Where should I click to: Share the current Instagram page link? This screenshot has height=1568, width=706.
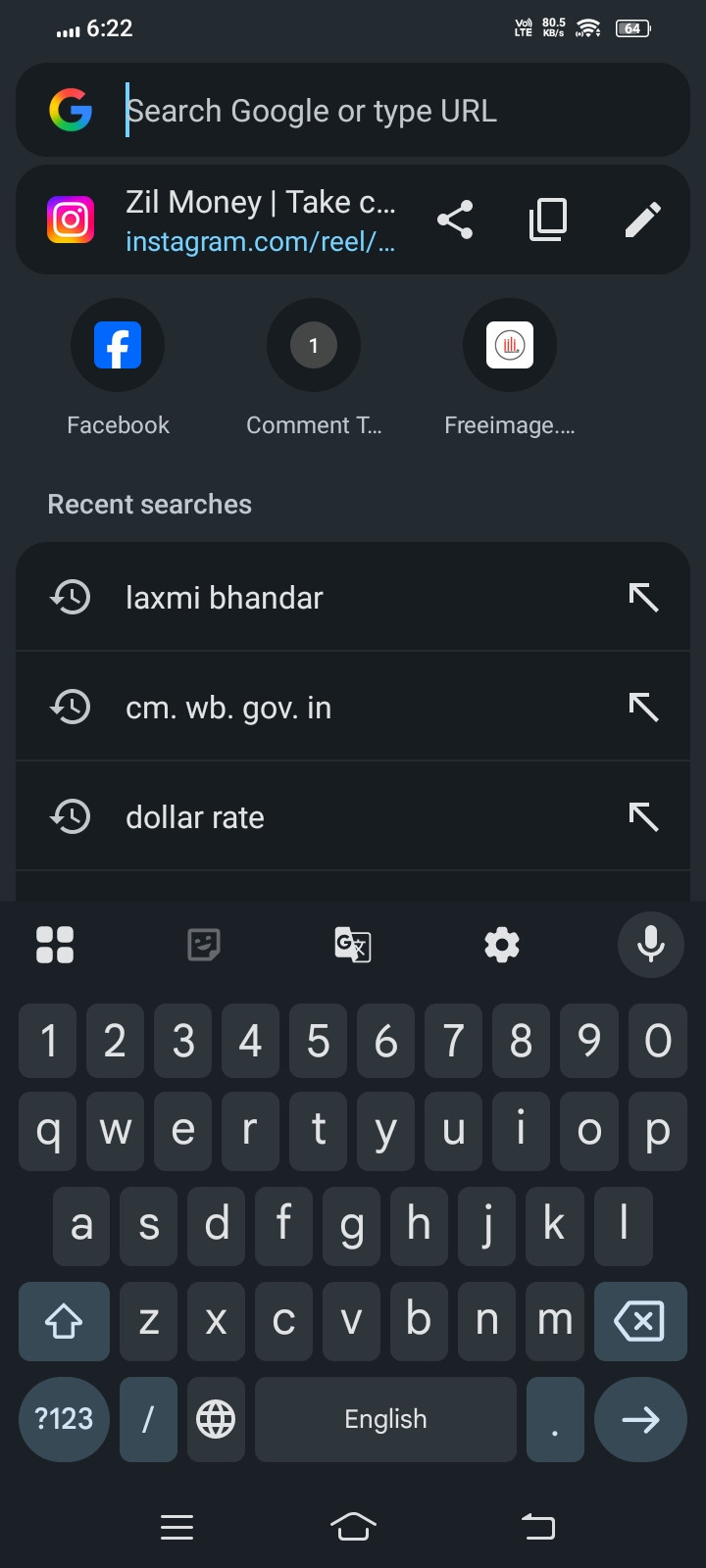(x=455, y=220)
